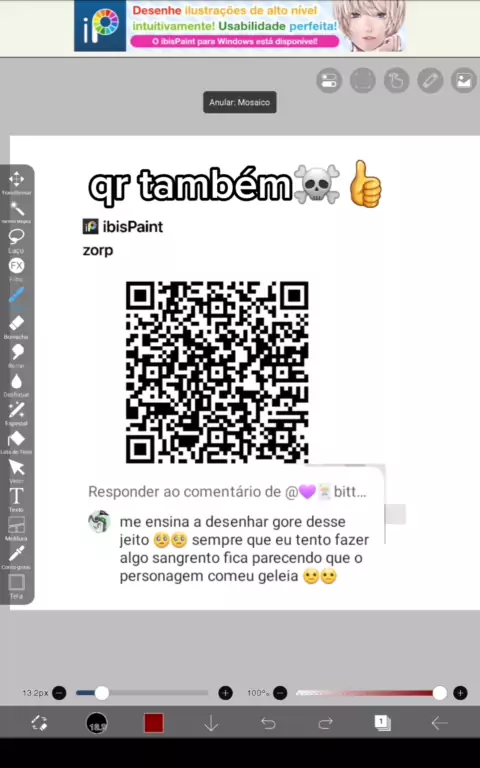
Task: Open the layers panel
Action: point(382,723)
